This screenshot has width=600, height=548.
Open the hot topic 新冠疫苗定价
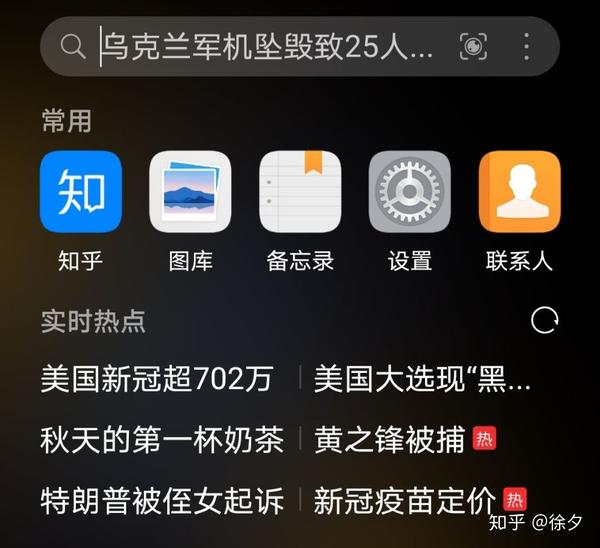pos(405,499)
